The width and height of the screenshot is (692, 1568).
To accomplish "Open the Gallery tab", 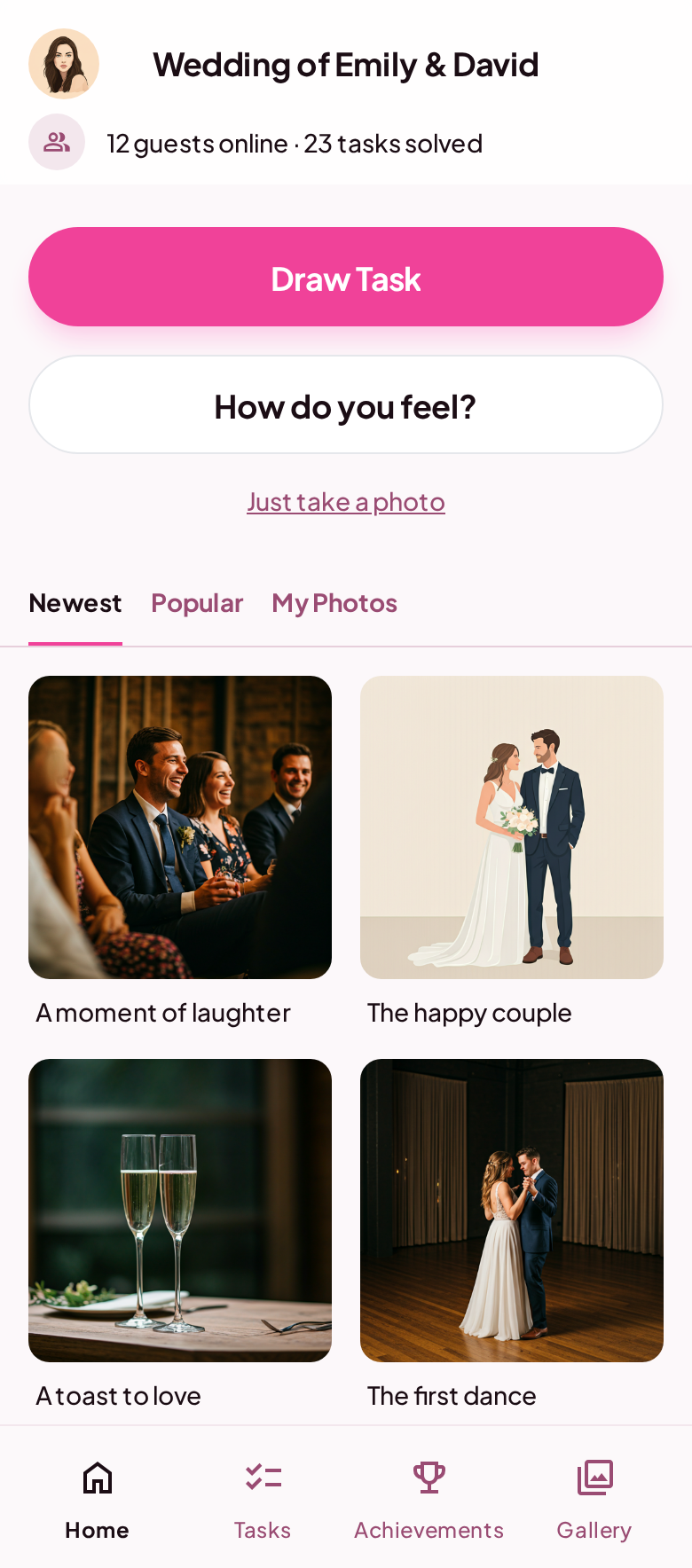I will 594,1497.
